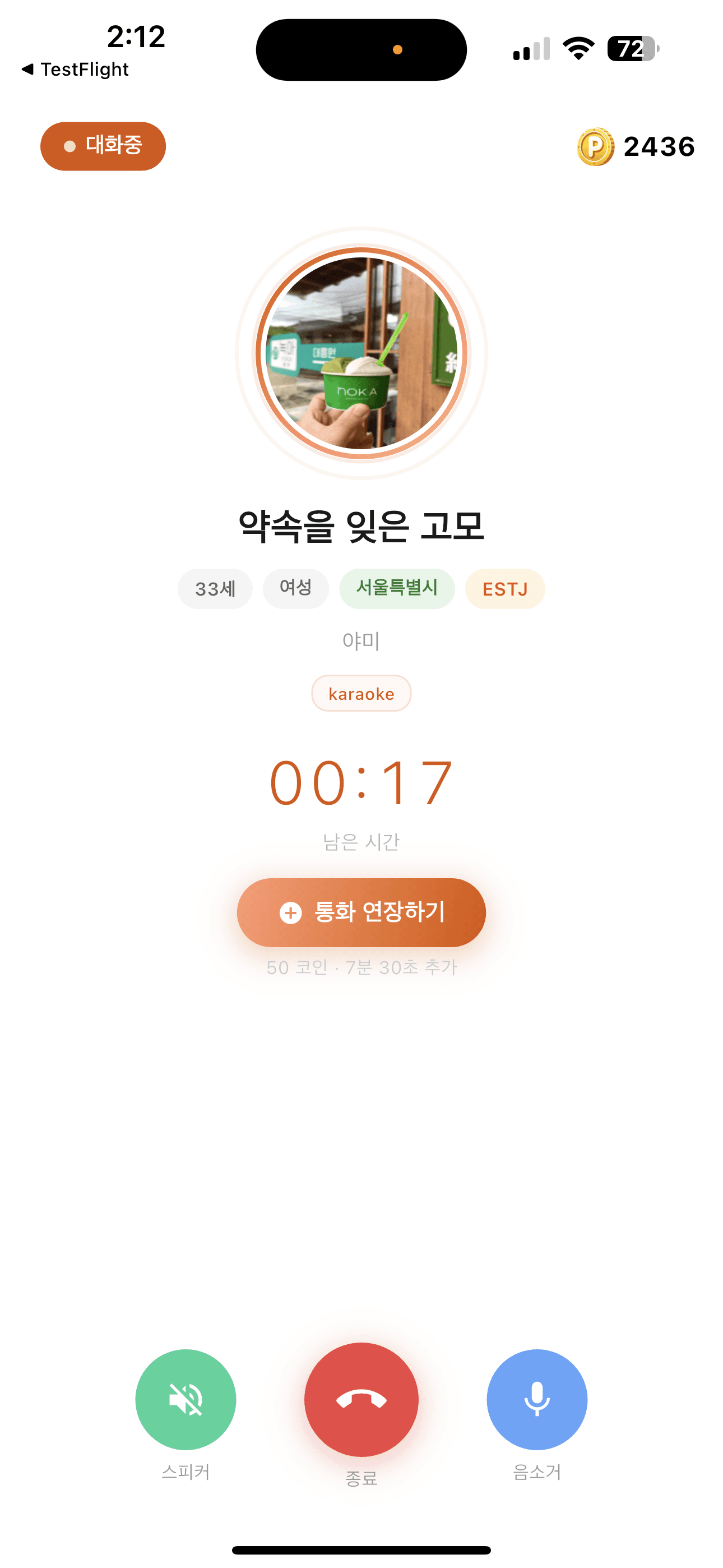Tap the plus icon inside 통화 연장하기 button
Image resolution: width=723 pixels, height=1568 pixels.
[x=291, y=912]
